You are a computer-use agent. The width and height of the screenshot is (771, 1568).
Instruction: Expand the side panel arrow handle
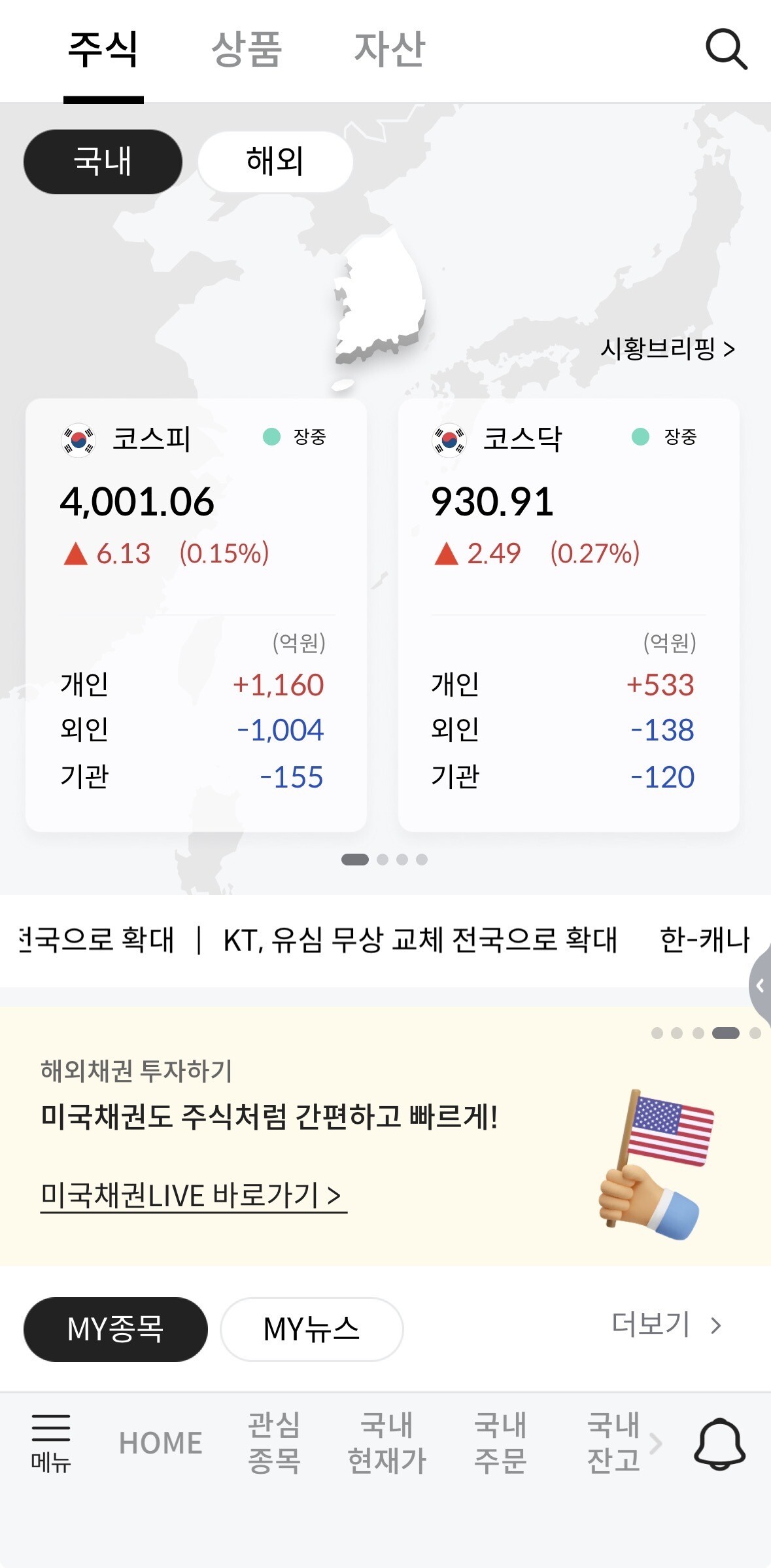click(761, 985)
